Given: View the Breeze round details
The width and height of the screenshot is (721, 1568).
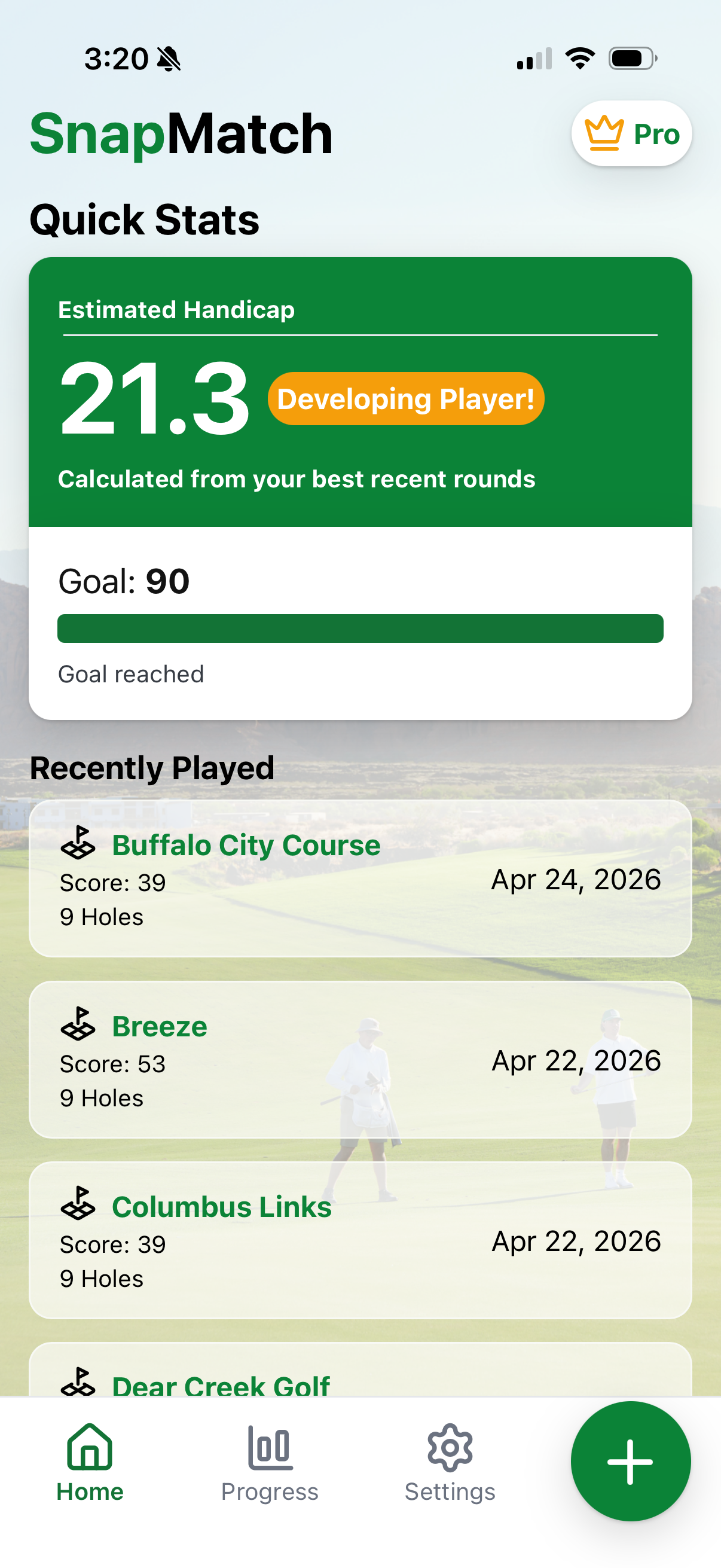Looking at the screenshot, I should click(360, 1059).
